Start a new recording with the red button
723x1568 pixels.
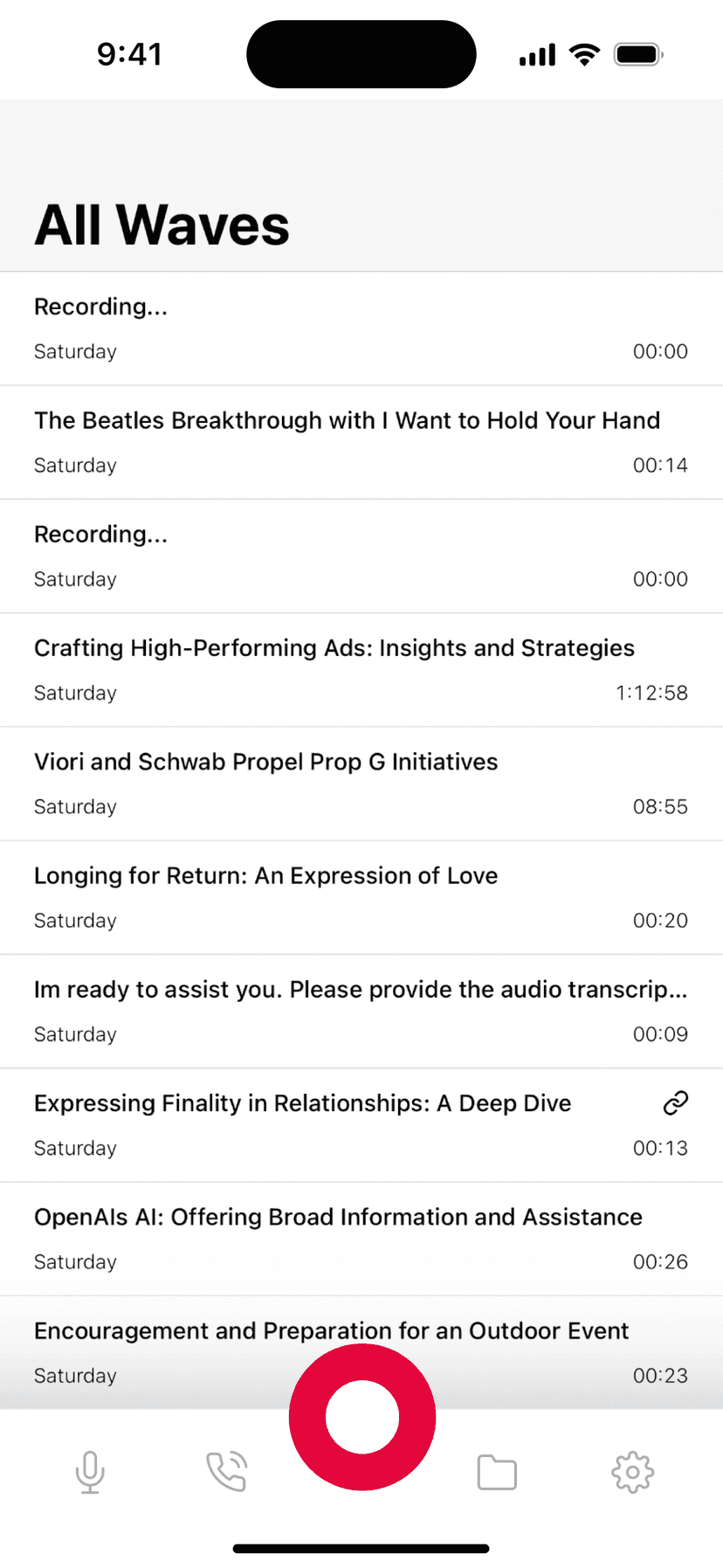361,1416
